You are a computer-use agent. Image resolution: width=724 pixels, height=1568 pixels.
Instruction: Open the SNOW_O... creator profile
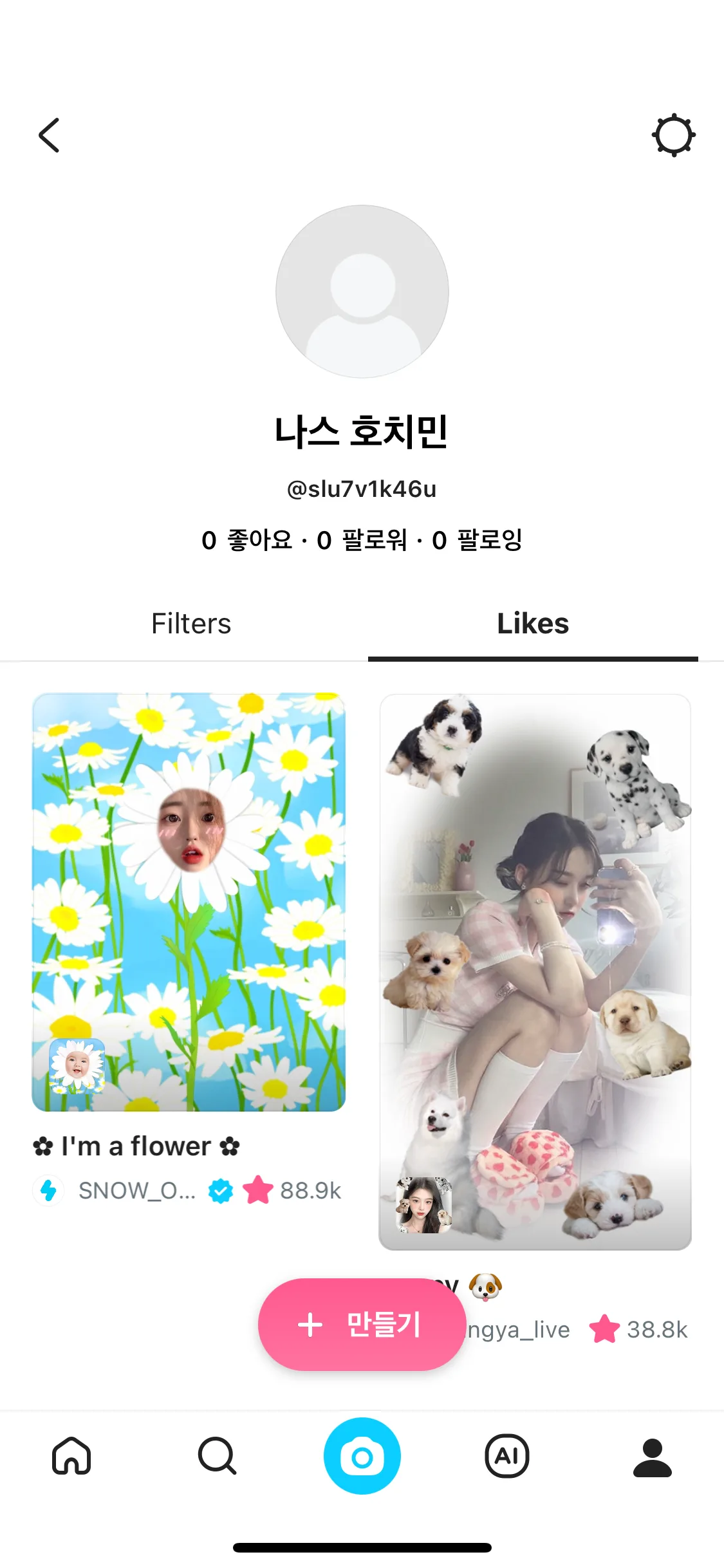pyautogui.click(x=136, y=1191)
